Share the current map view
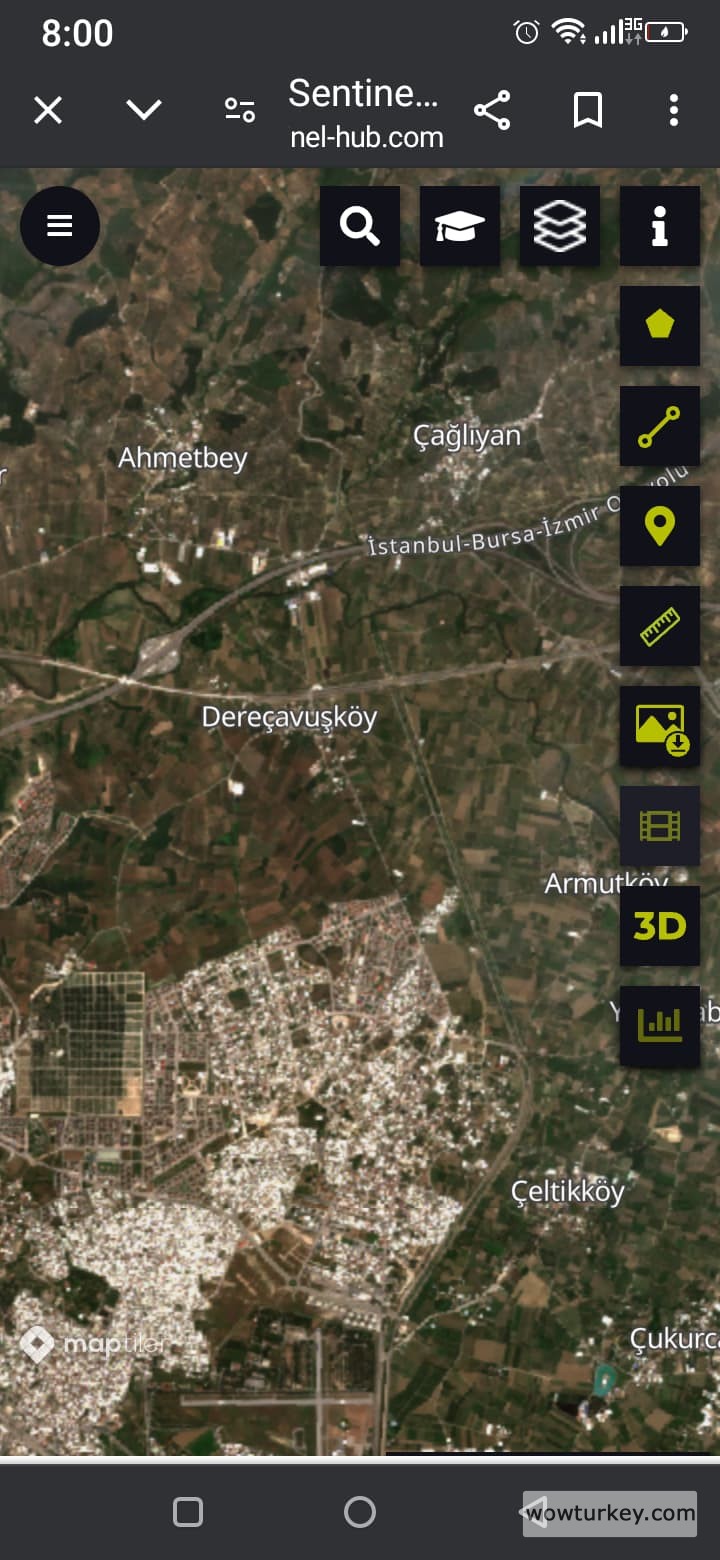The height and width of the screenshot is (1560, 720). (x=493, y=110)
